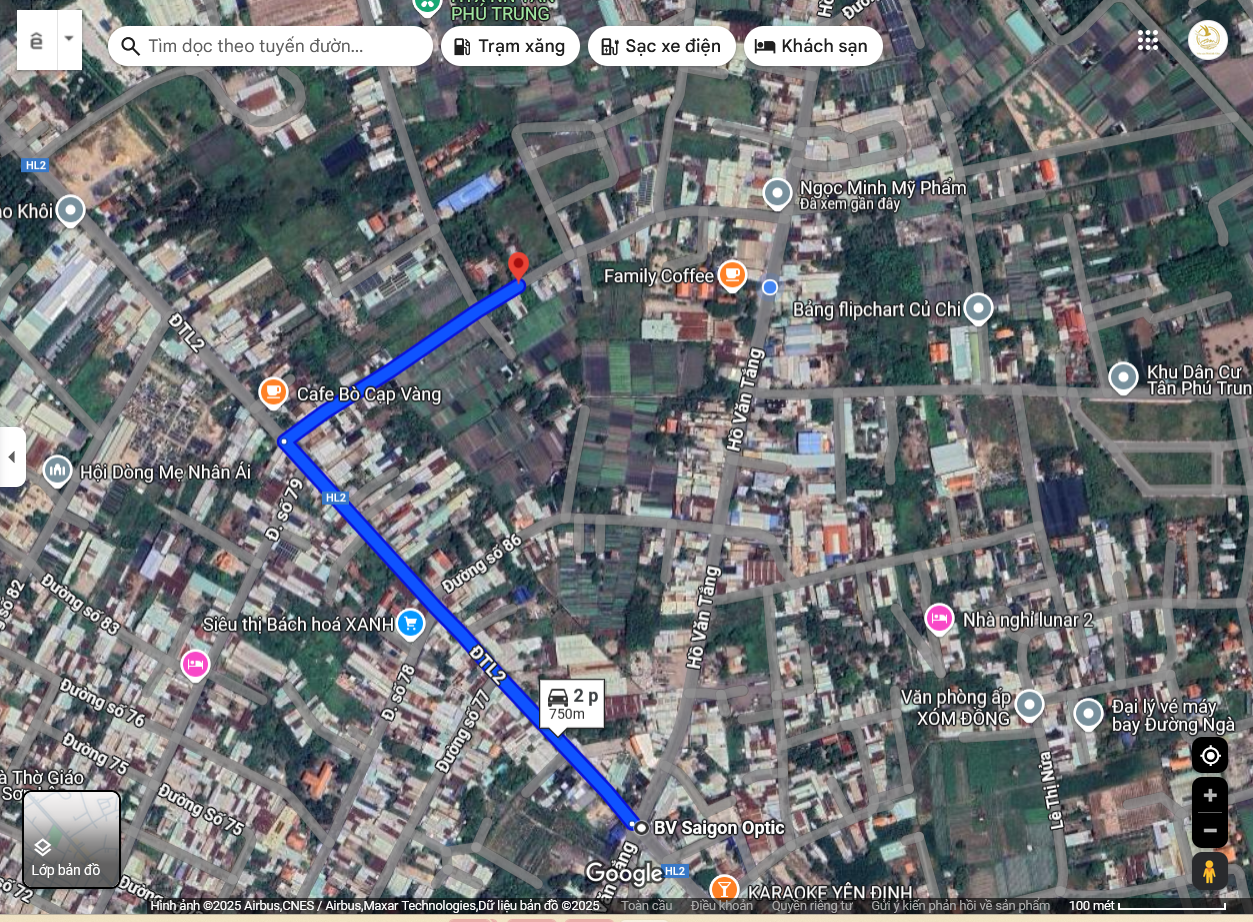
Task: Open Street View pegman
Action: tap(1209, 872)
